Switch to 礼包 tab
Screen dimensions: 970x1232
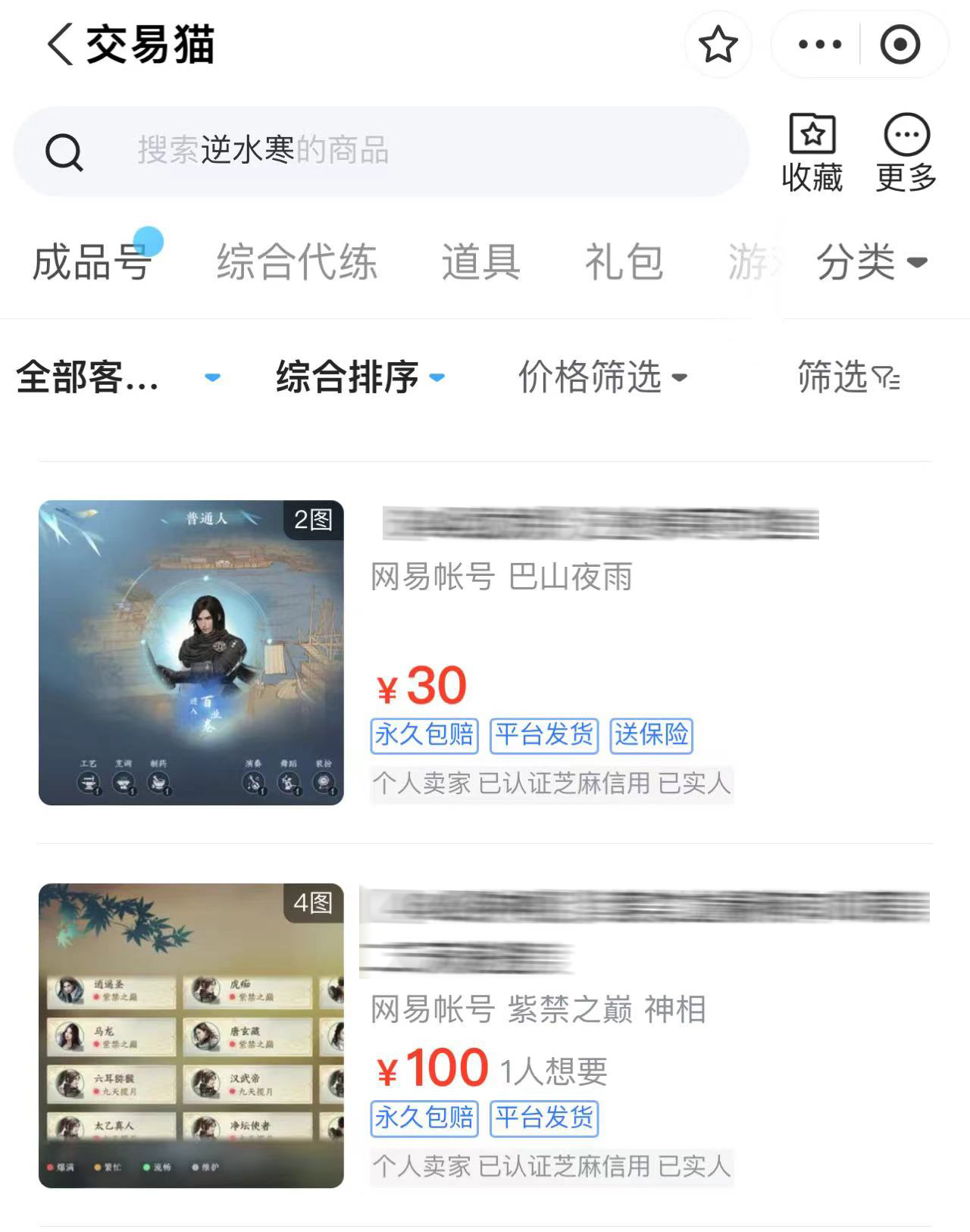[624, 262]
